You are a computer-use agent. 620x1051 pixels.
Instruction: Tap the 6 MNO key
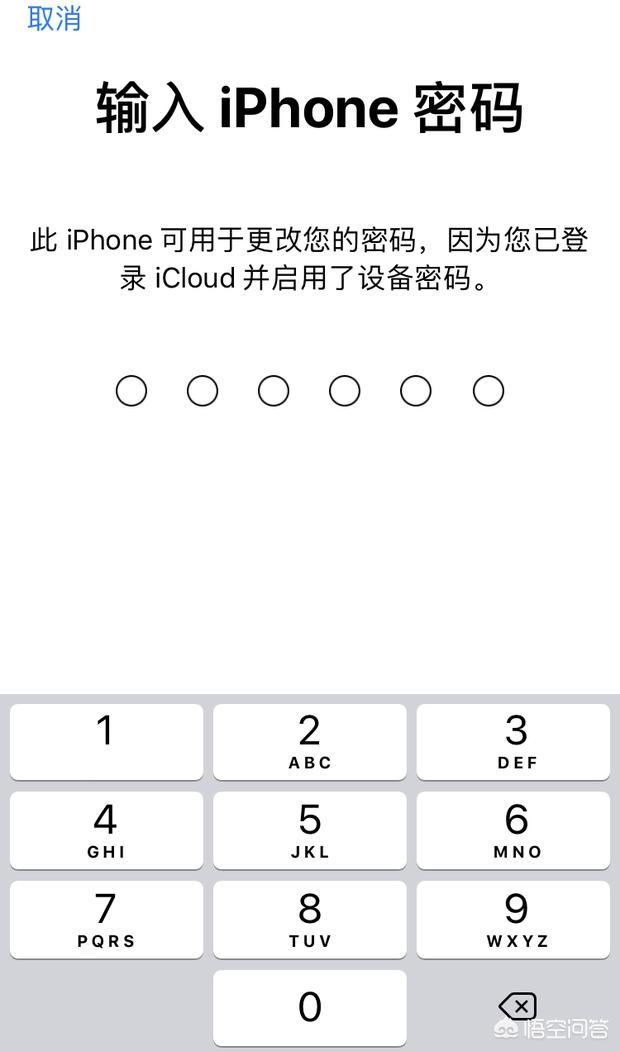click(x=513, y=830)
